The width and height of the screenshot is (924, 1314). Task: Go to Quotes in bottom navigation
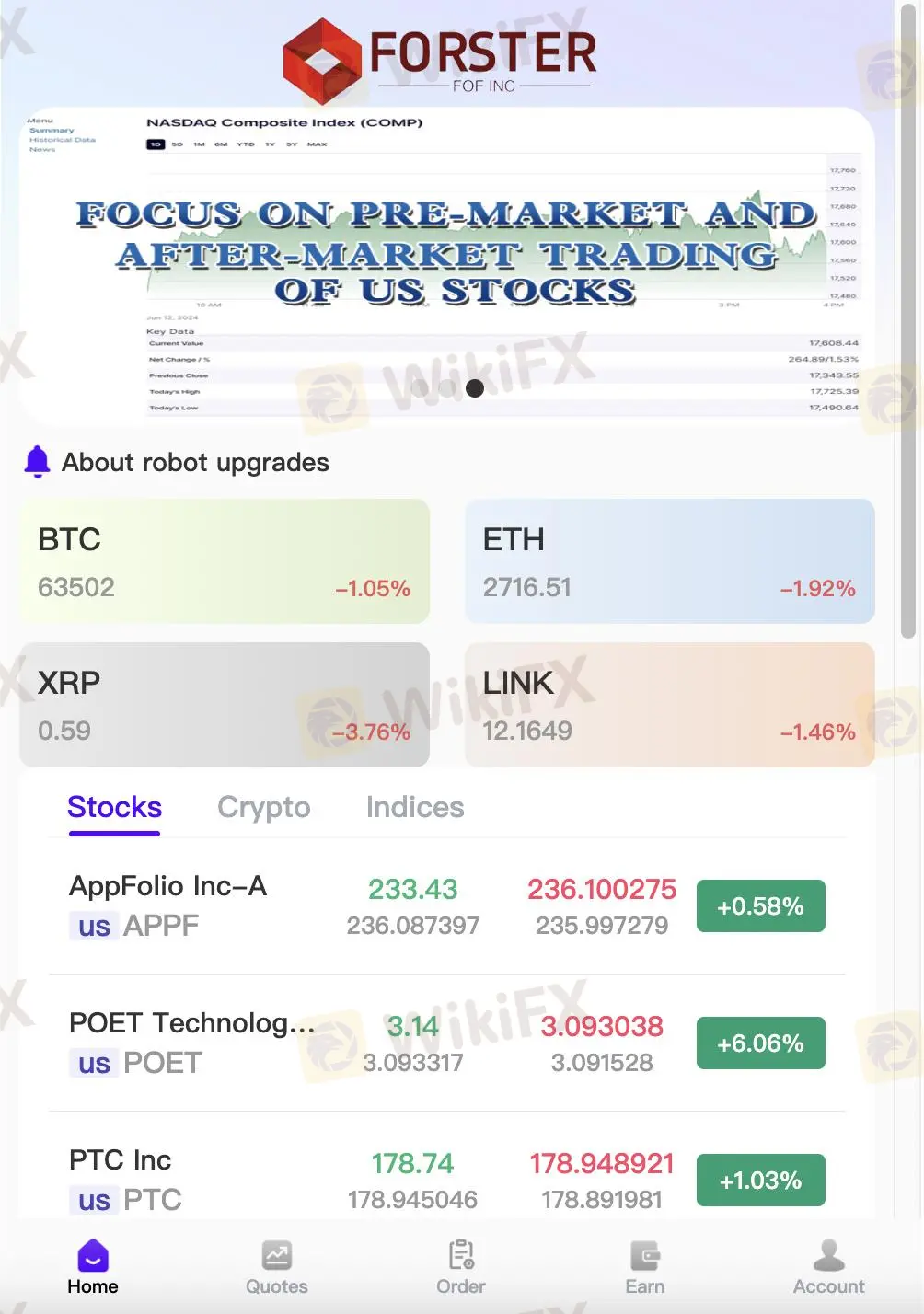pos(276,1266)
